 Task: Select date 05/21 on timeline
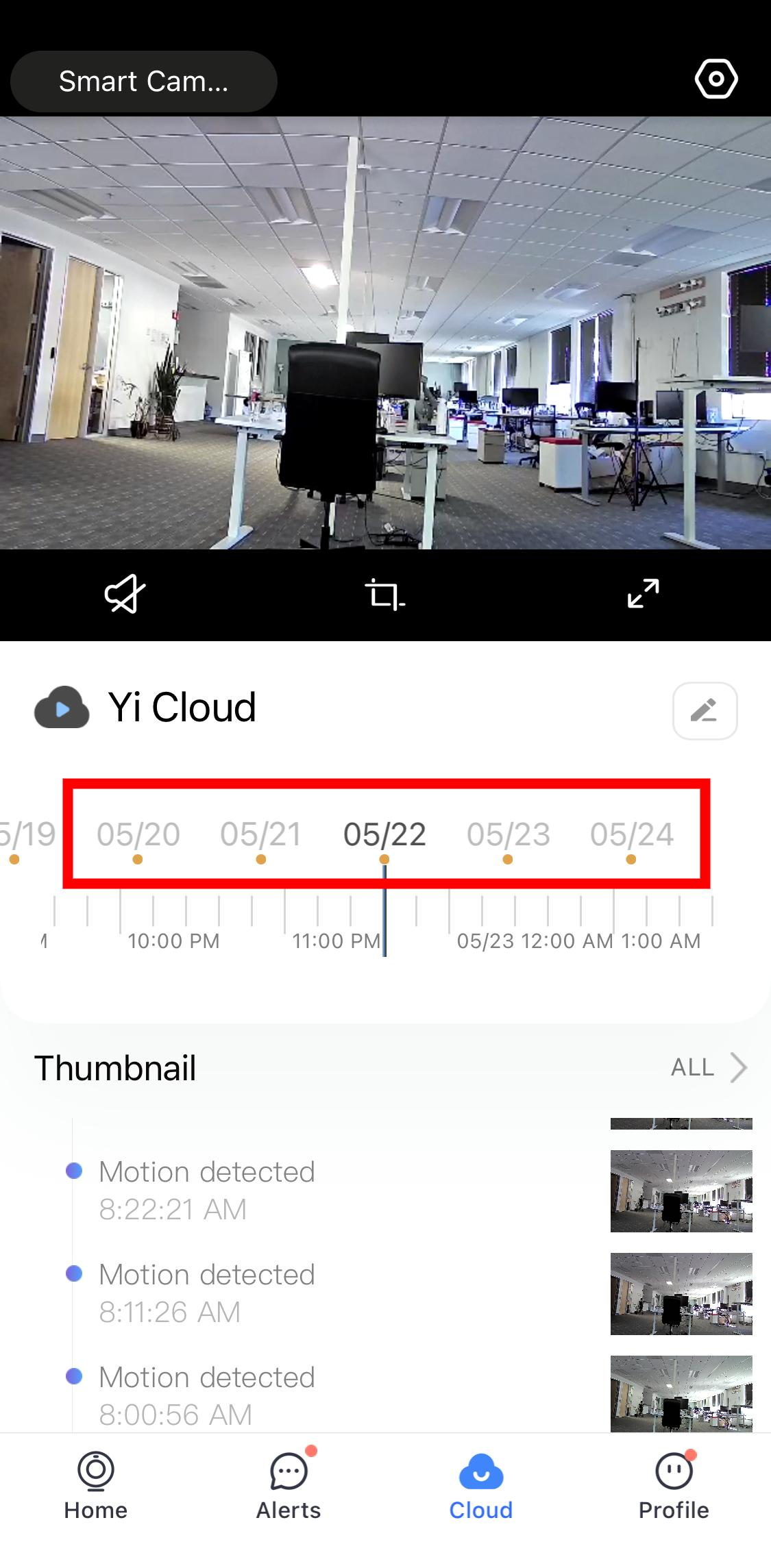(260, 835)
